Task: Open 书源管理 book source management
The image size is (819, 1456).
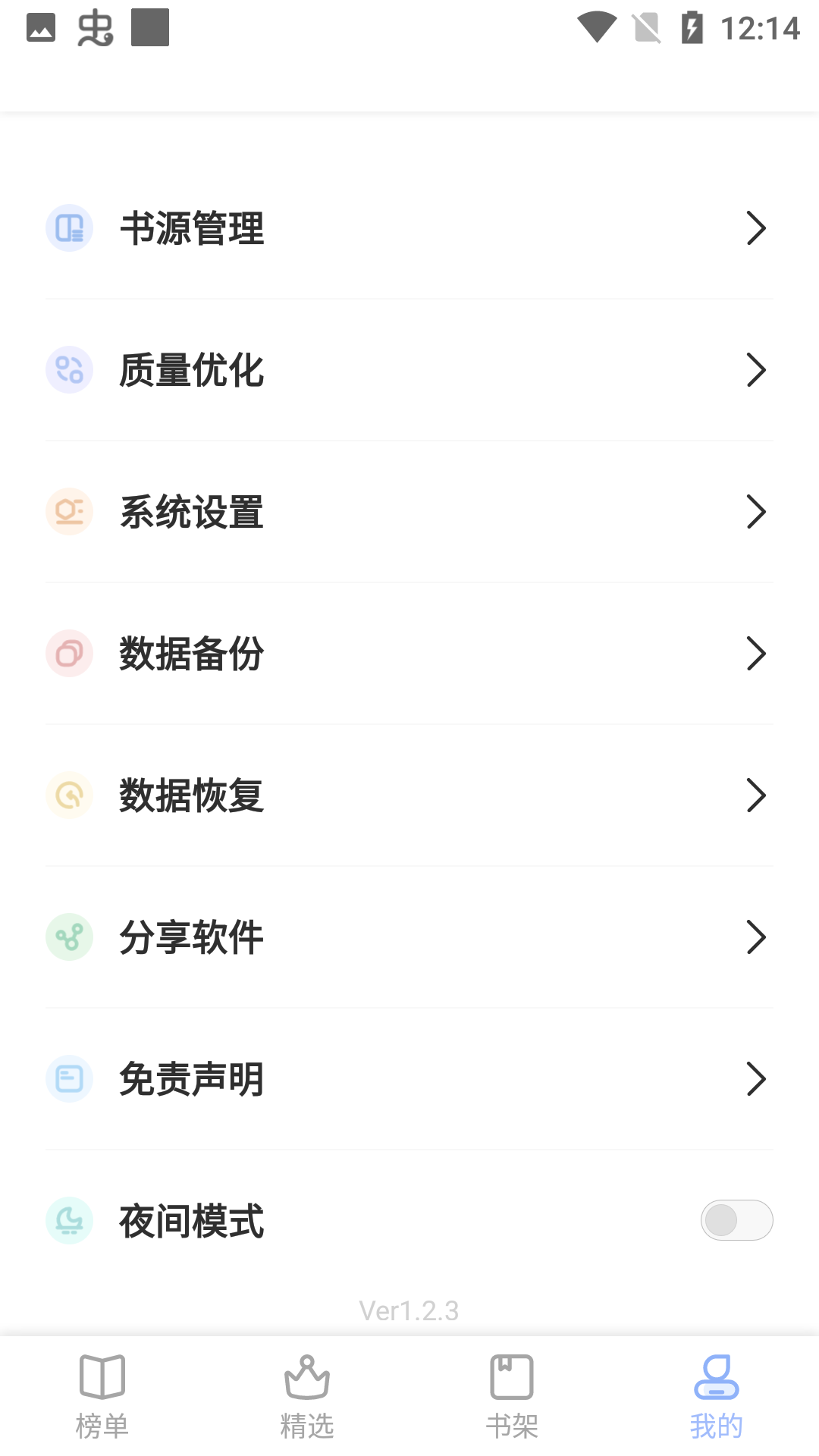Action: (409, 228)
